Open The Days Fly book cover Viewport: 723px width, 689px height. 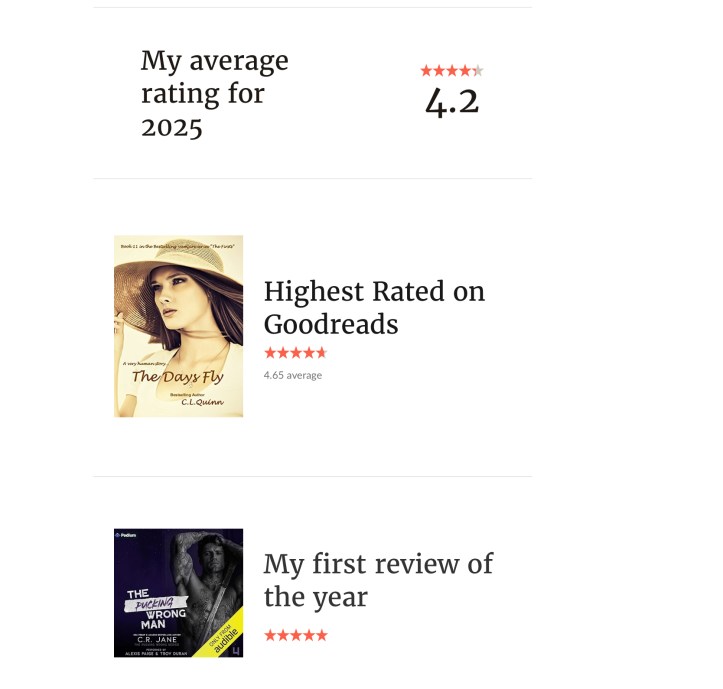[x=178, y=326]
